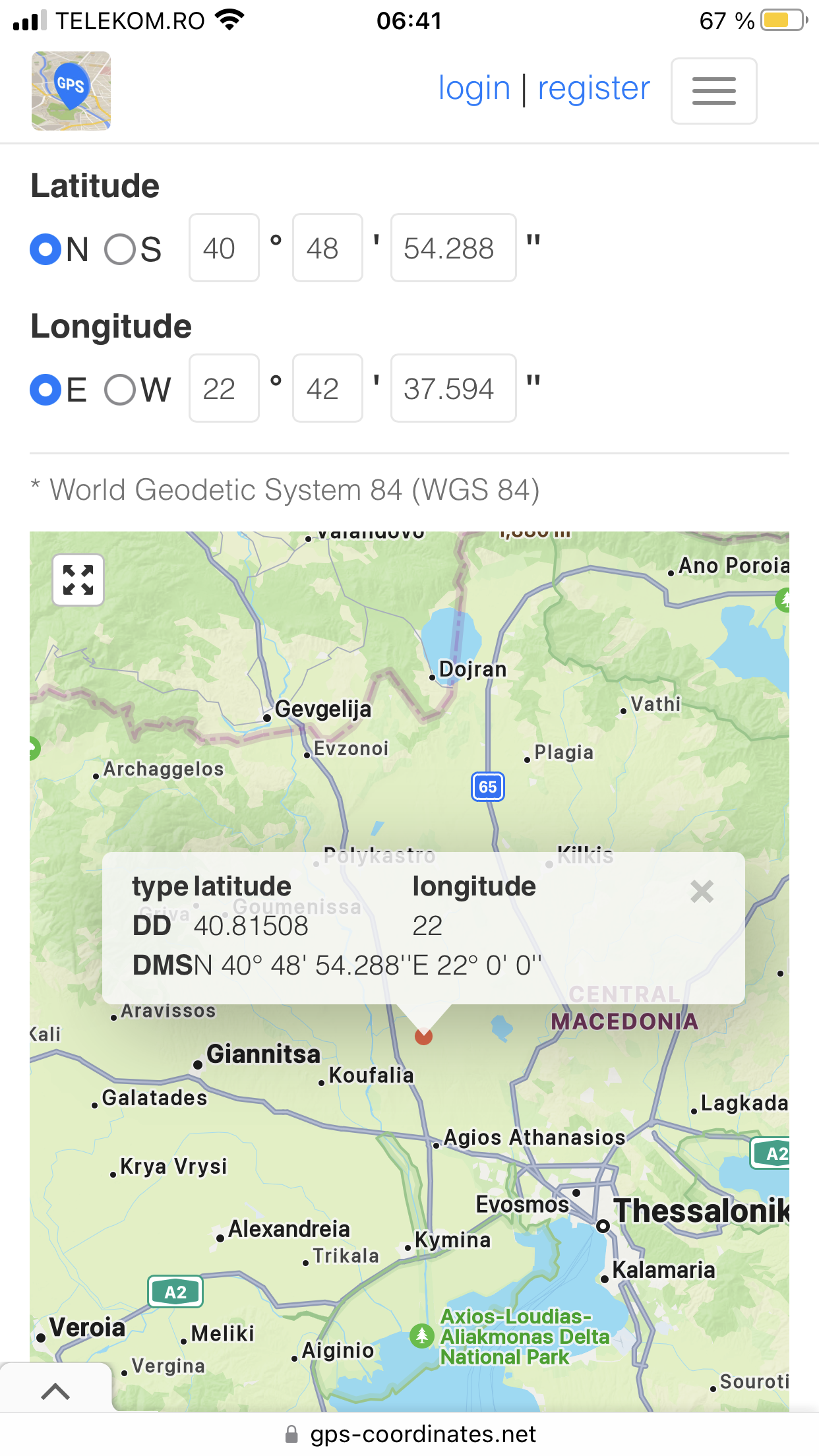Select N for latitude hemisphere
The width and height of the screenshot is (819, 1456).
click(x=46, y=249)
